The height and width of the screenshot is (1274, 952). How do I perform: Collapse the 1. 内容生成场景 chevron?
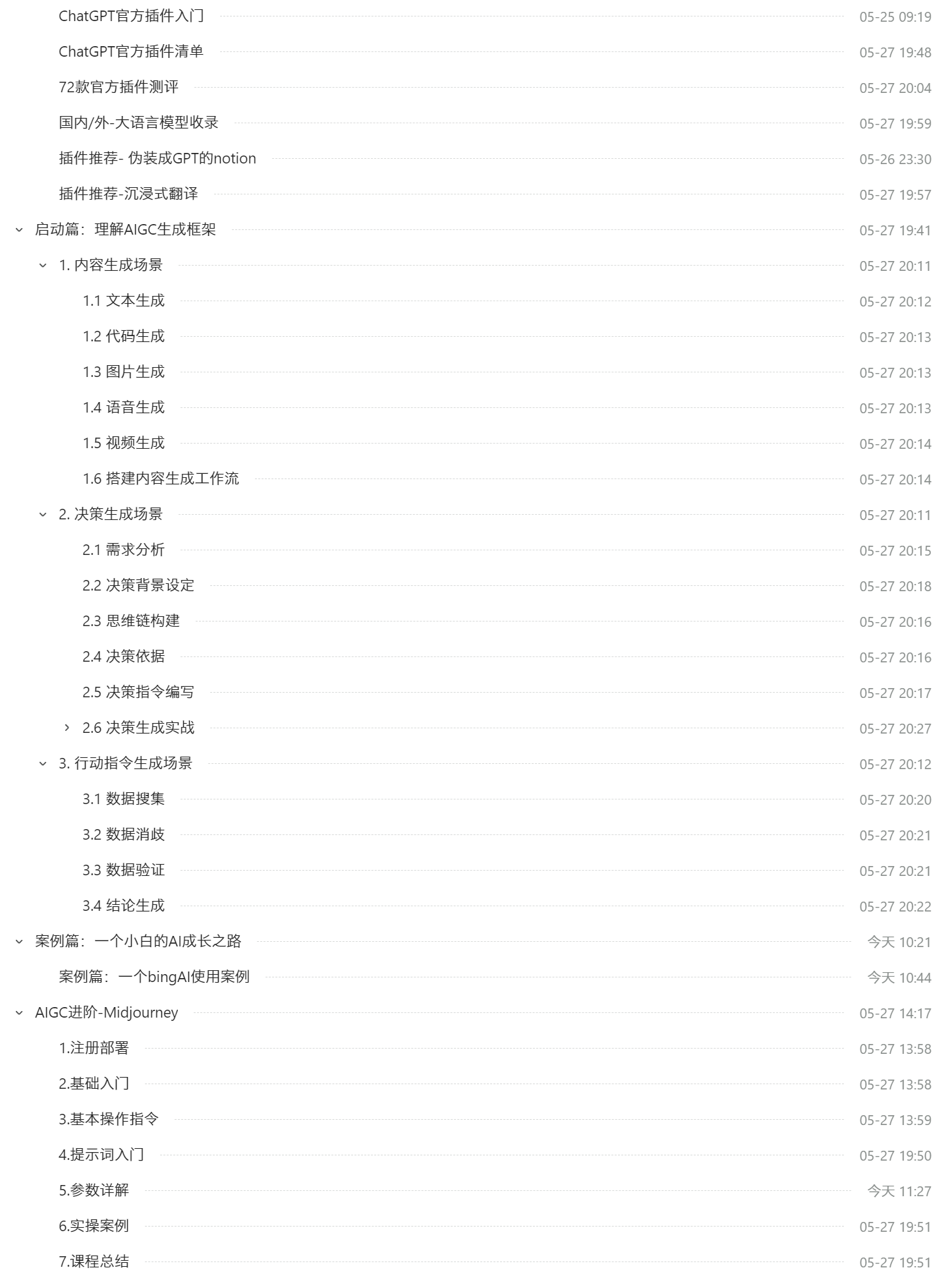pyautogui.click(x=43, y=266)
